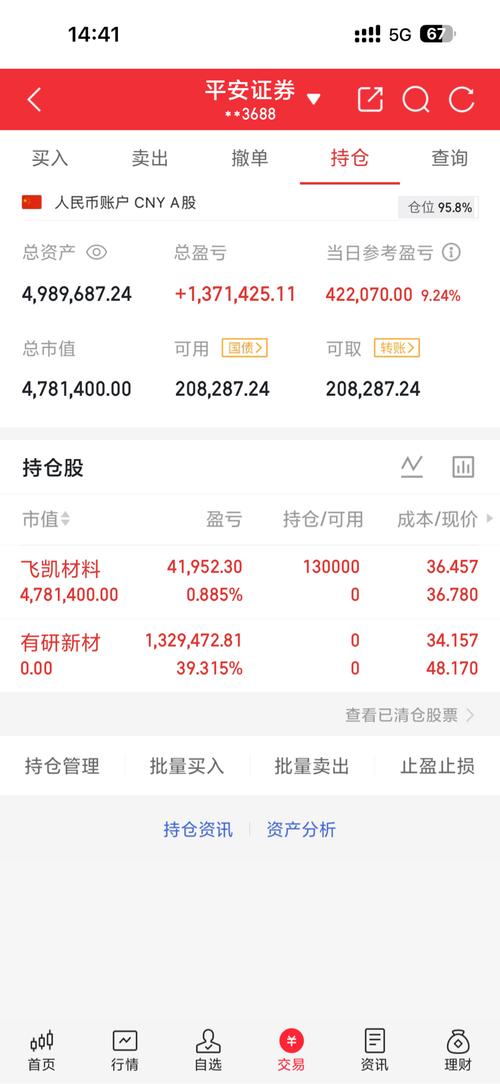
Task: Open the 撤单 tab
Action: click(250, 158)
